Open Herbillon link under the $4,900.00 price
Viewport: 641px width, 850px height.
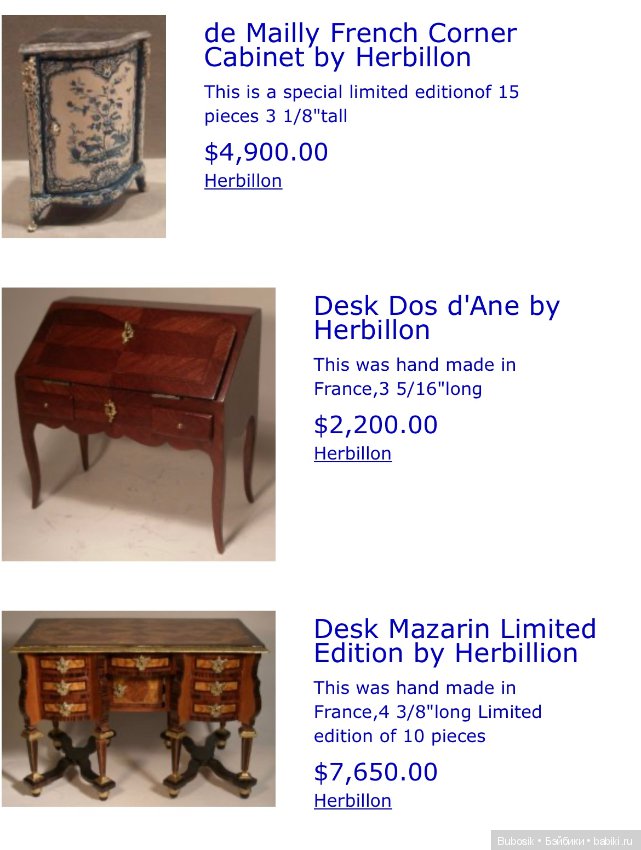[243, 181]
